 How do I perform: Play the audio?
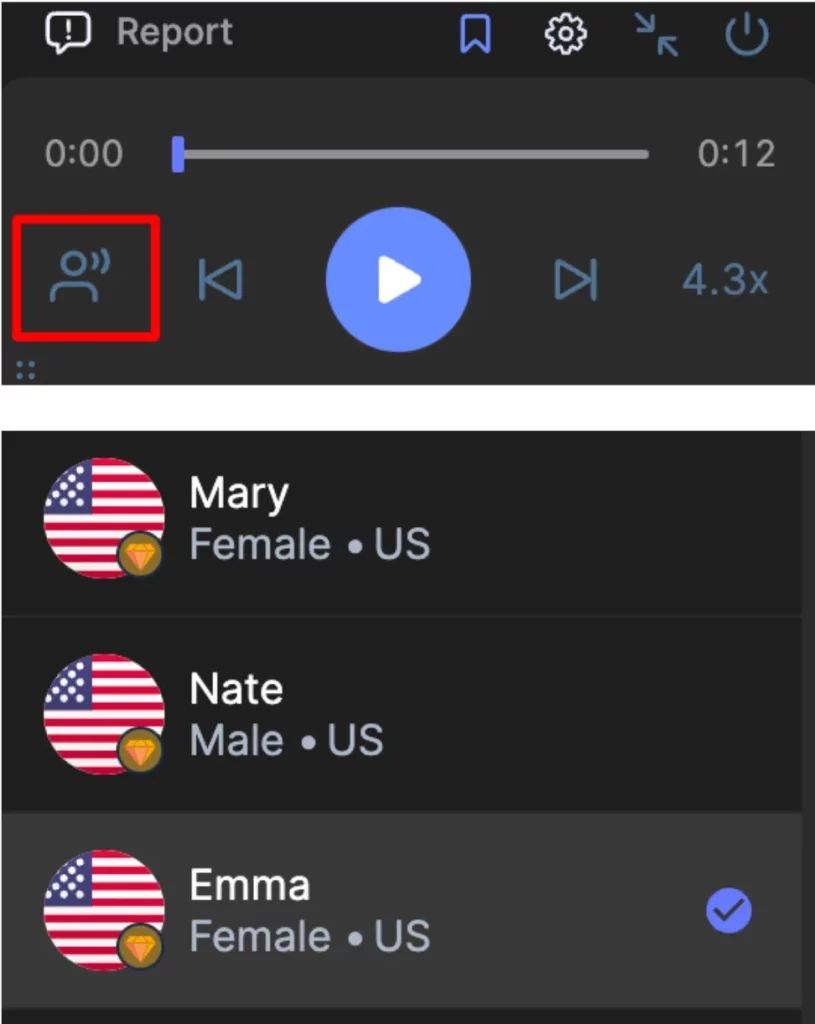coord(398,279)
